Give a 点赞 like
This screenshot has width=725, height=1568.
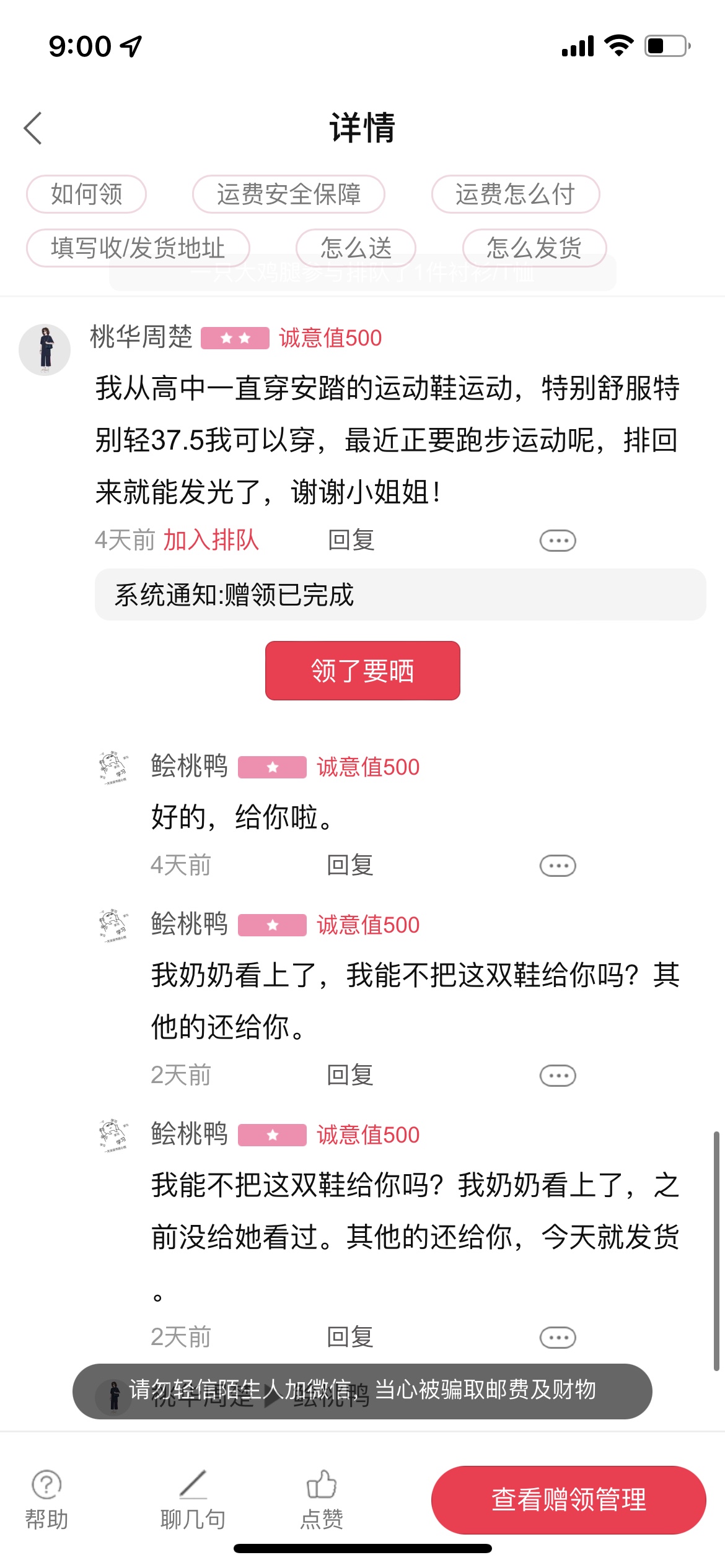click(x=322, y=1500)
